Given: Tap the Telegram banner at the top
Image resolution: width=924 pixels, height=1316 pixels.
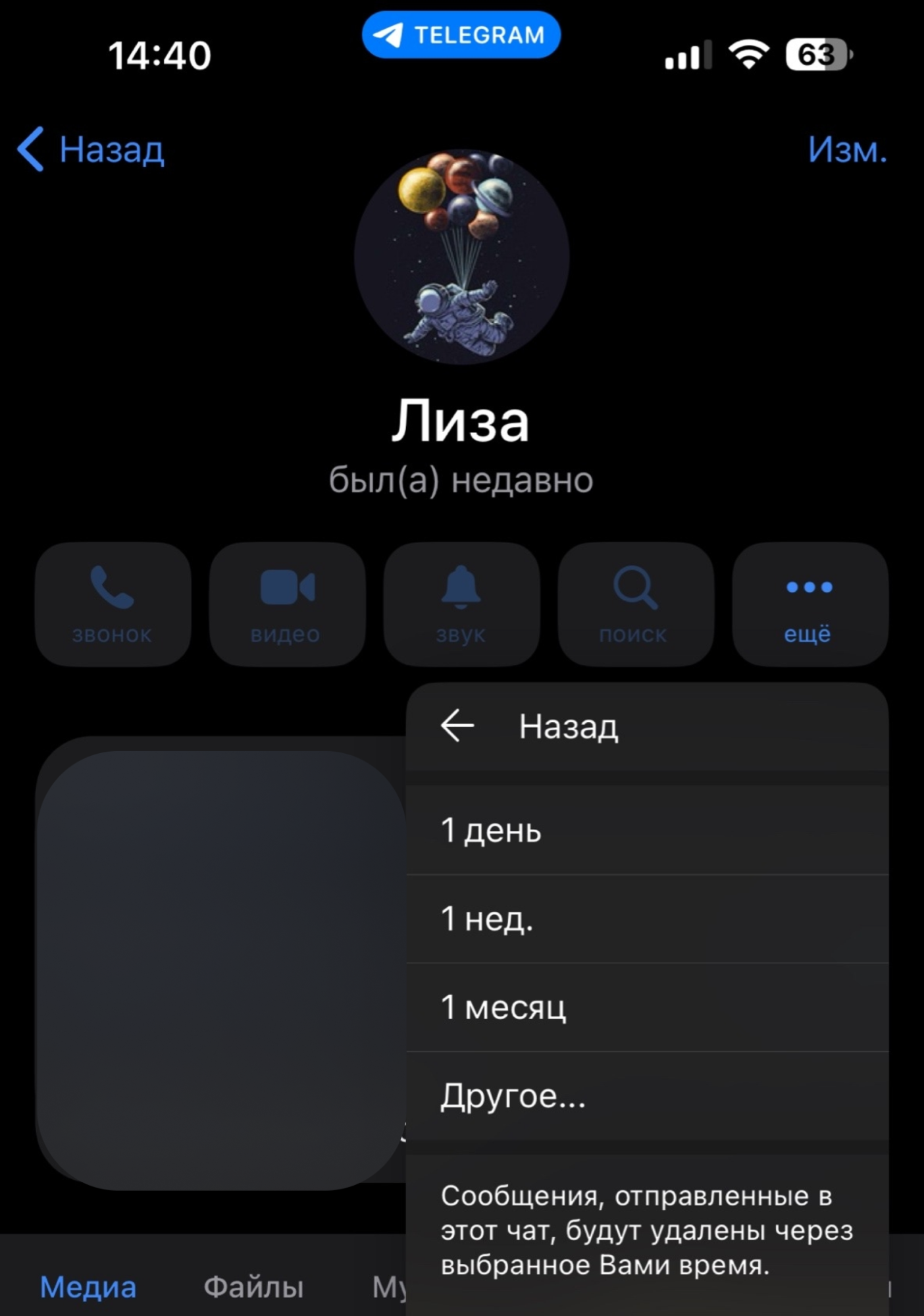Looking at the screenshot, I should coord(461,34).
